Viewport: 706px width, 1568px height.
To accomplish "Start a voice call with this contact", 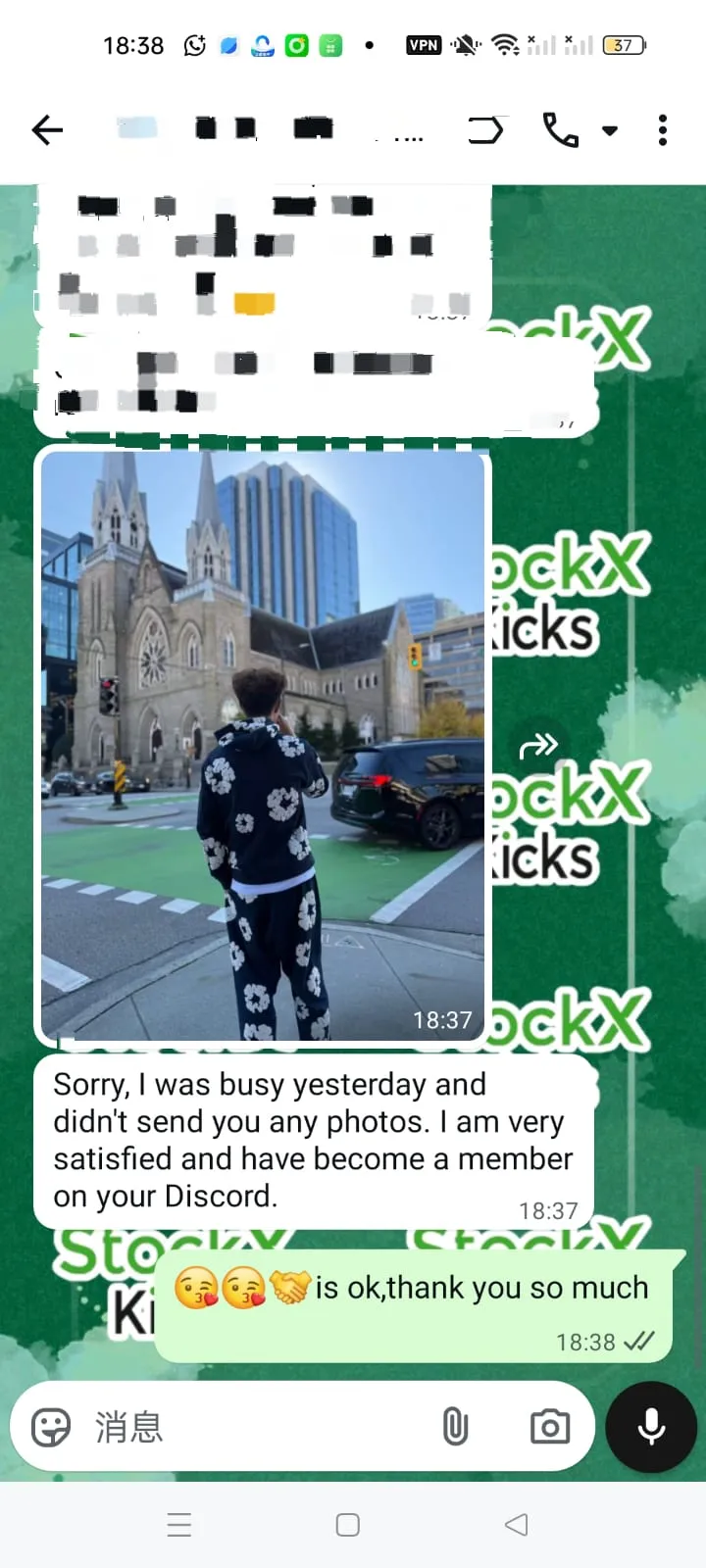I will [560, 129].
